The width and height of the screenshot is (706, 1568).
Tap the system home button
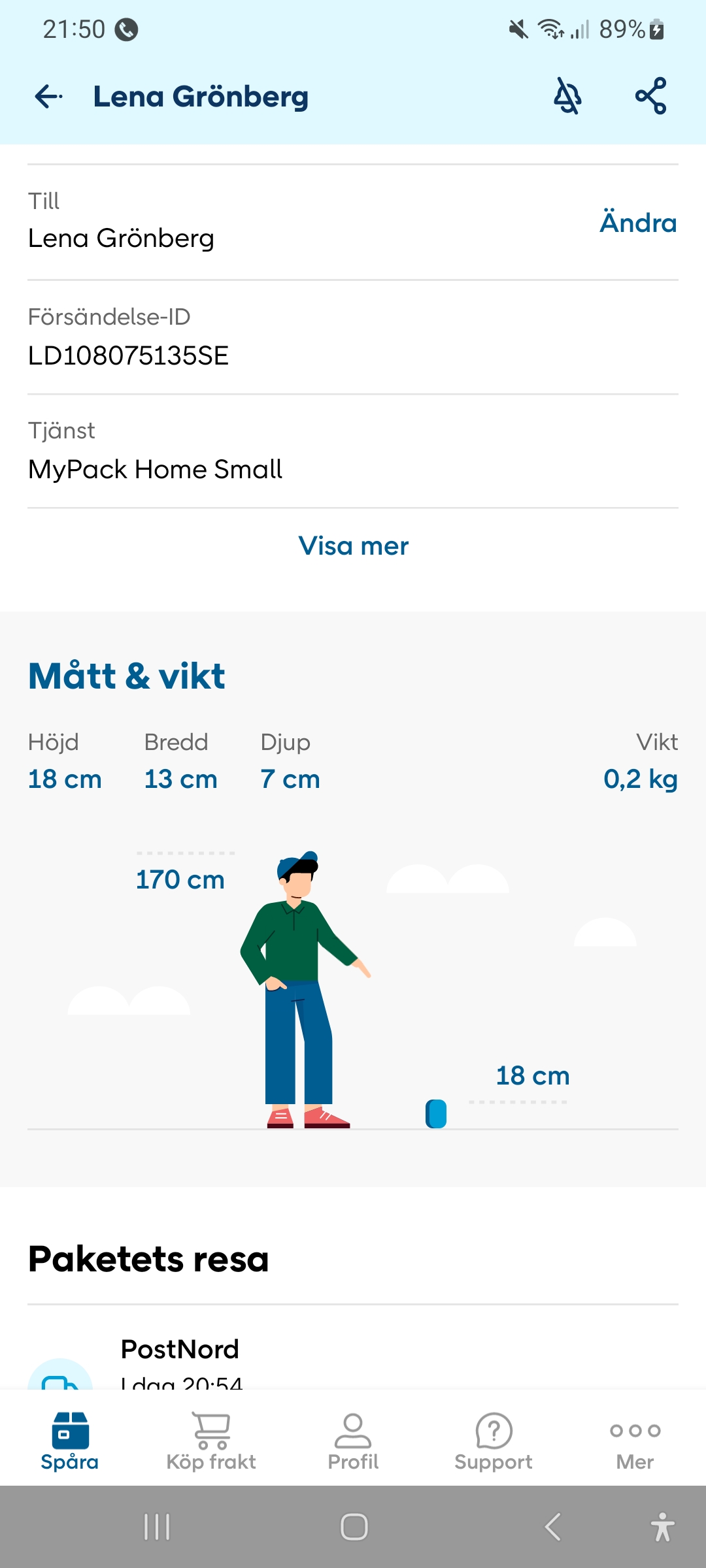tap(354, 1527)
